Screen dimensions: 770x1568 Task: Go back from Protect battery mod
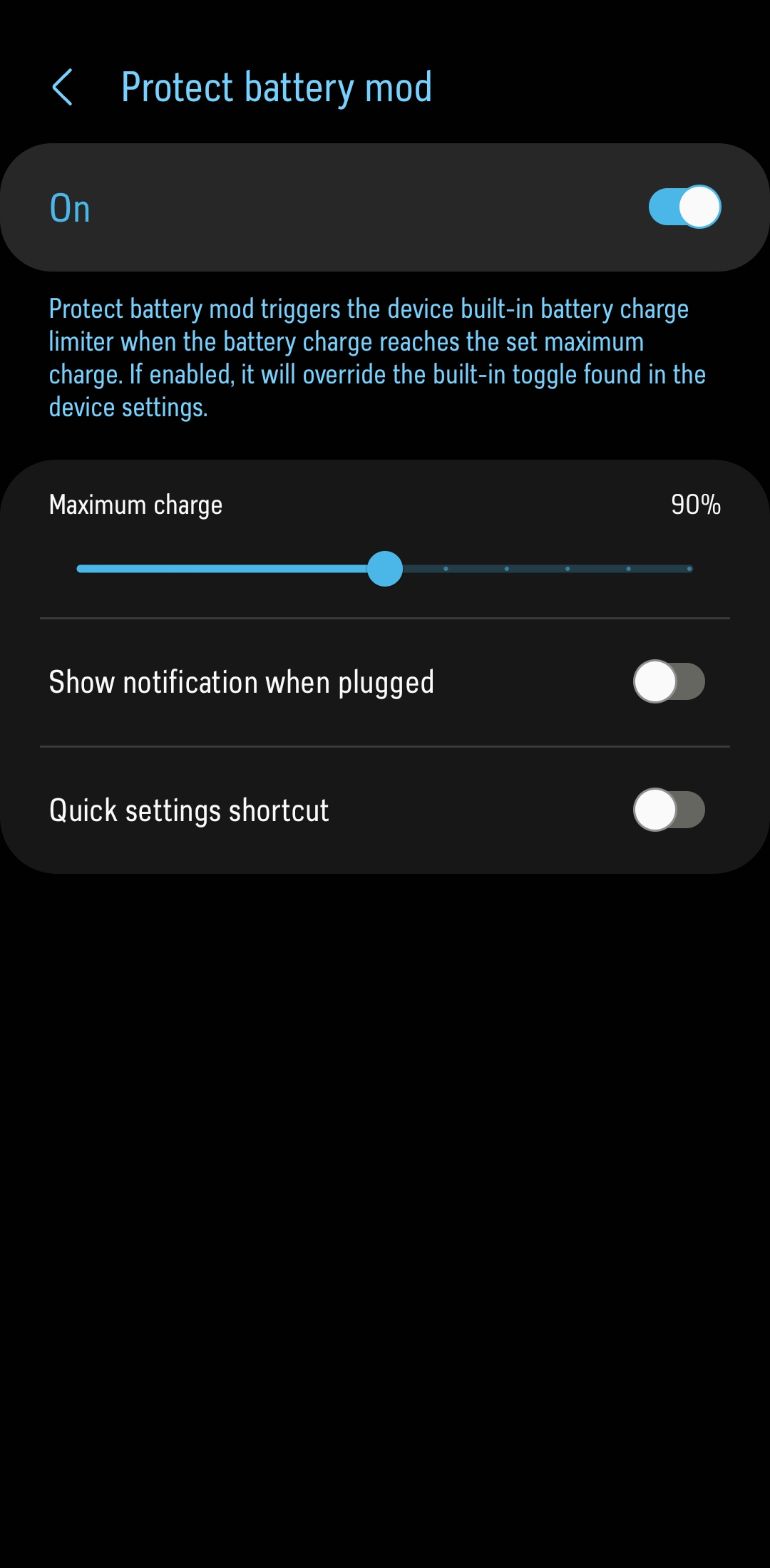point(63,87)
